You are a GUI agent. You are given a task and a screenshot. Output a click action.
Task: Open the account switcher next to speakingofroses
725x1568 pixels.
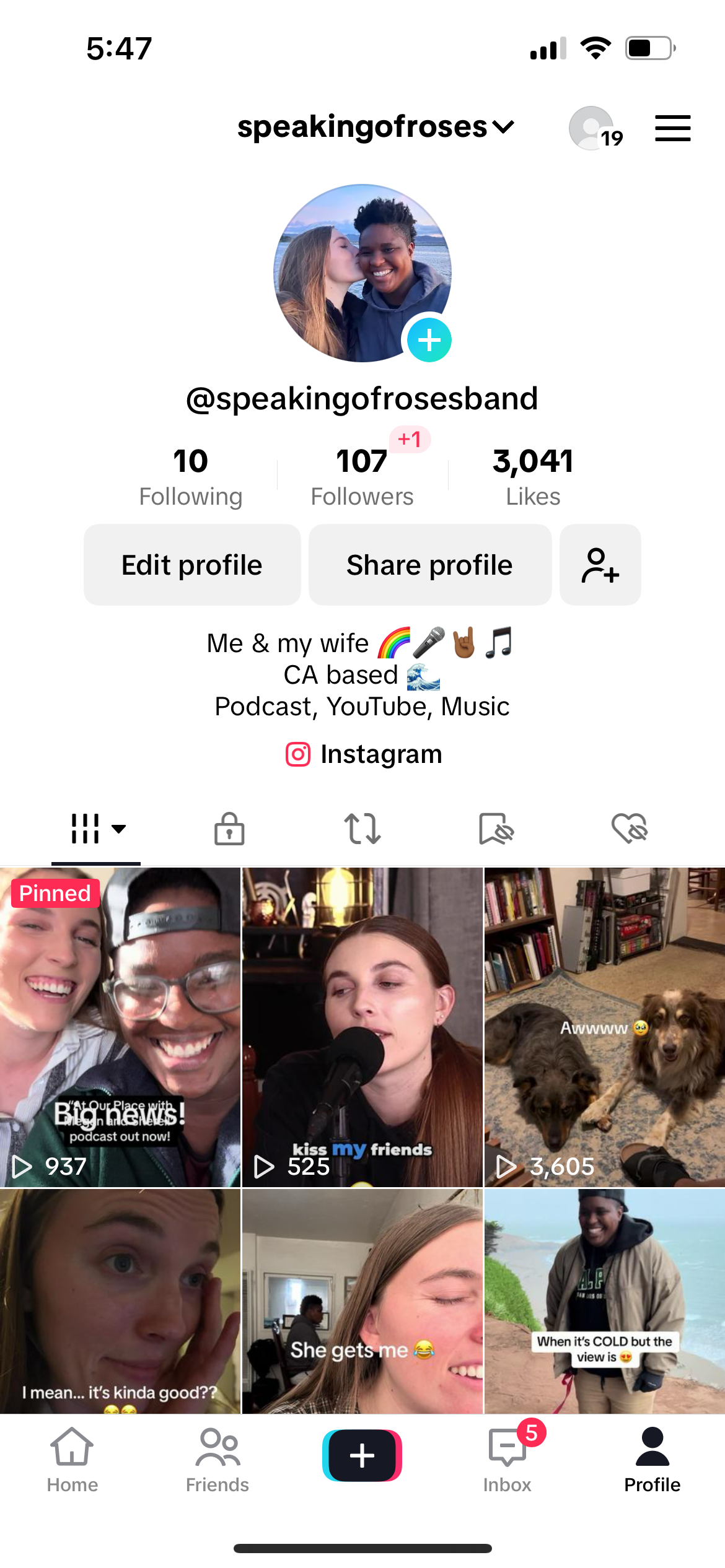[376, 127]
